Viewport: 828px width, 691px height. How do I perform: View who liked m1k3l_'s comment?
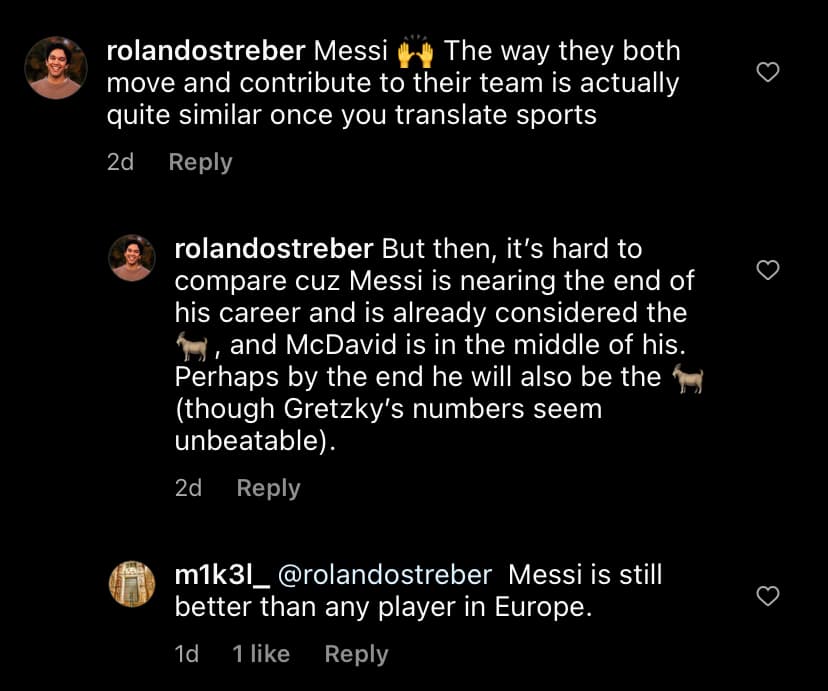click(261, 654)
